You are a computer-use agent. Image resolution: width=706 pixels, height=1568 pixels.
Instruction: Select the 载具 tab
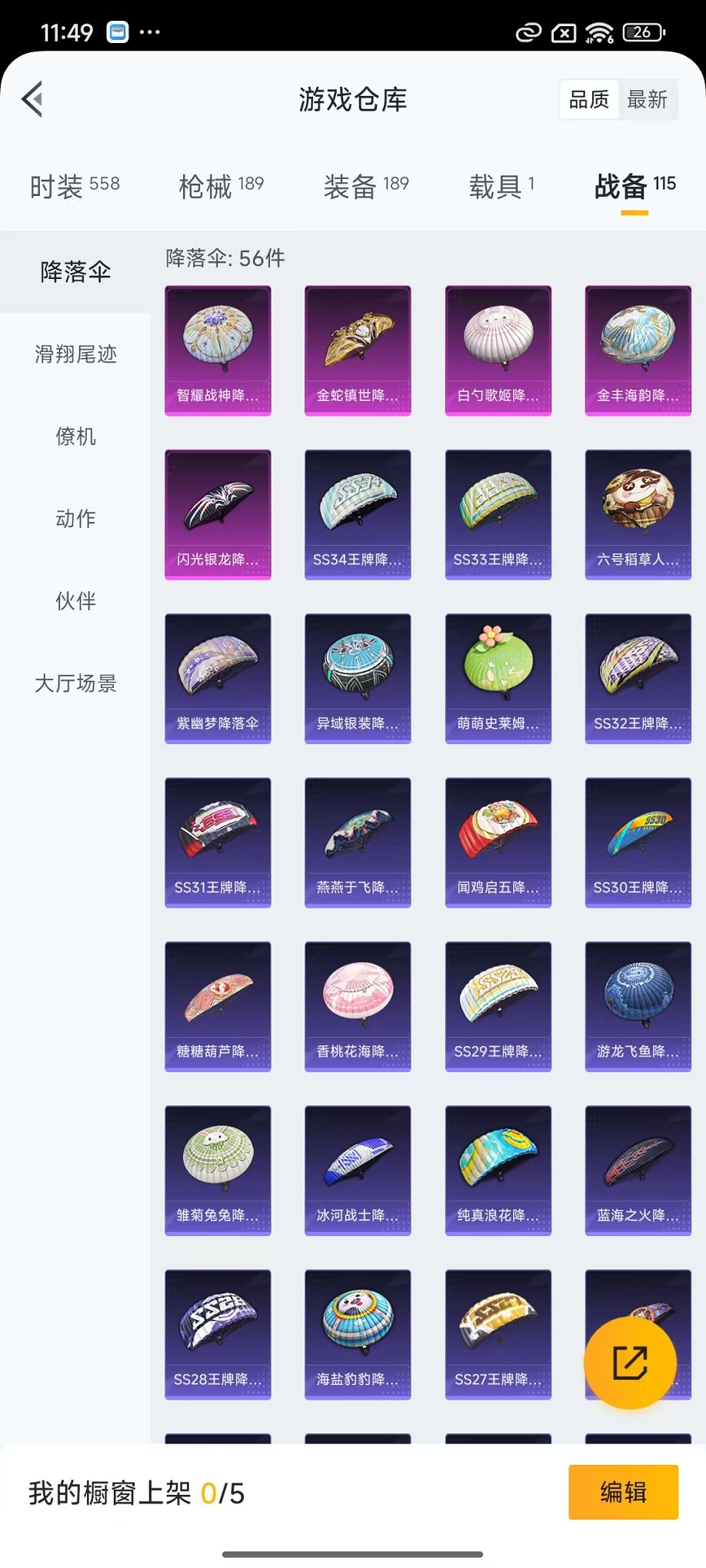pos(501,186)
